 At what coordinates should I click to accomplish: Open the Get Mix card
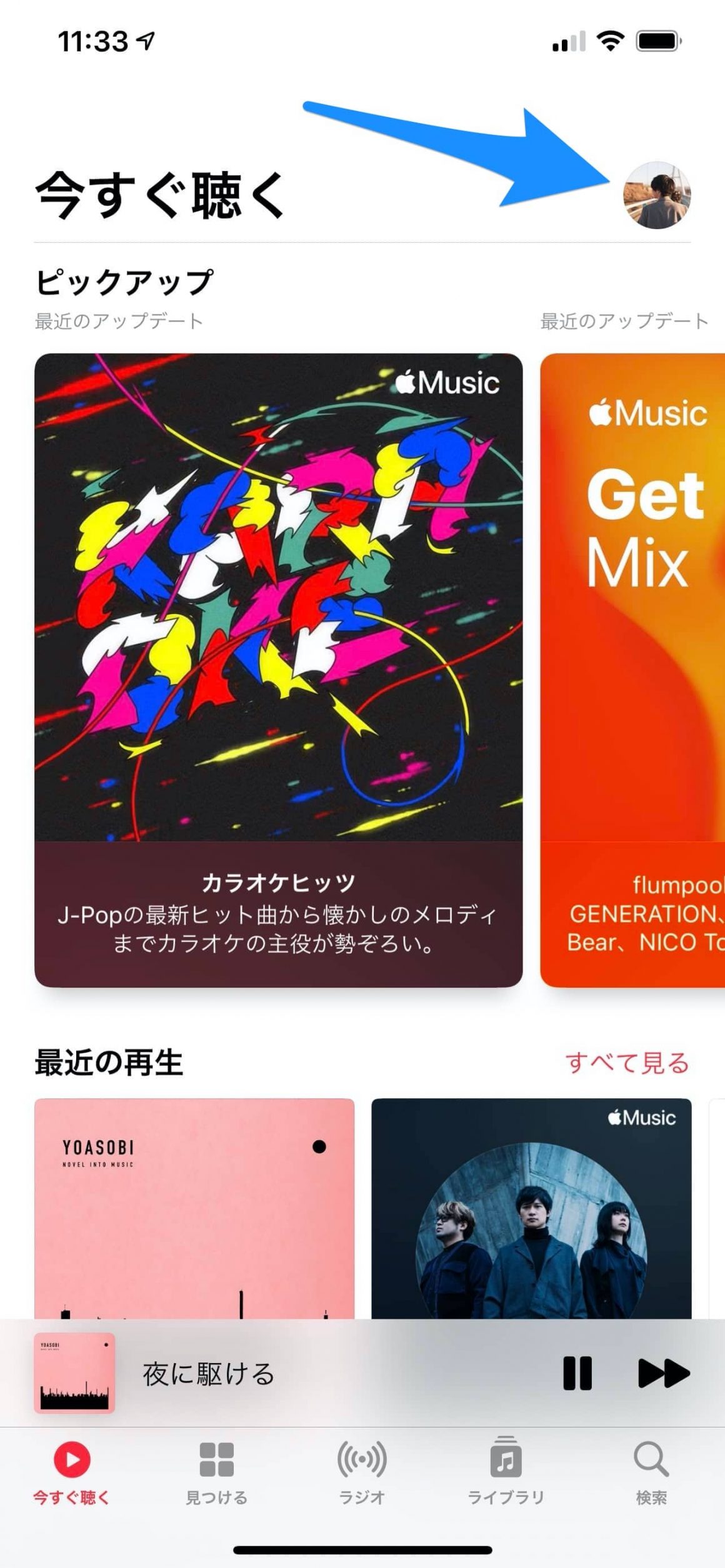pyautogui.click(x=632, y=668)
